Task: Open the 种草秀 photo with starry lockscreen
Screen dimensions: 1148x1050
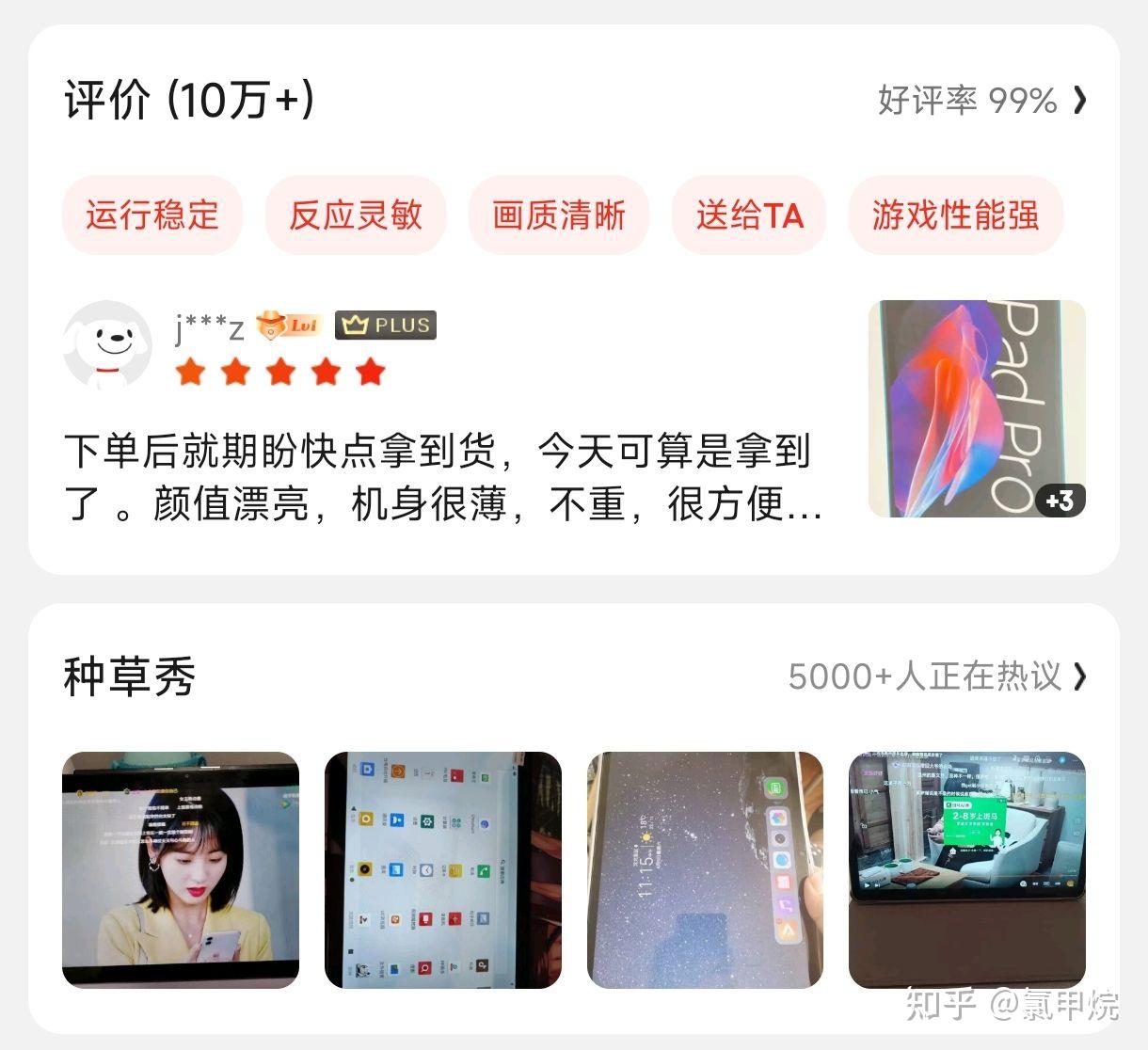Action: [x=705, y=869]
